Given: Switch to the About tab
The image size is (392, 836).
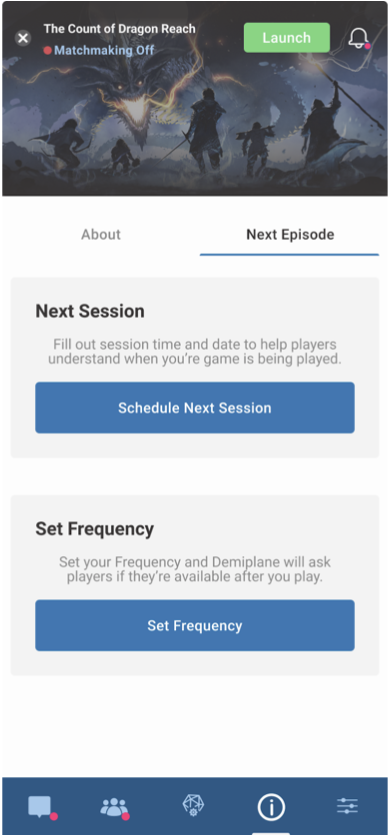Looking at the screenshot, I should (101, 235).
